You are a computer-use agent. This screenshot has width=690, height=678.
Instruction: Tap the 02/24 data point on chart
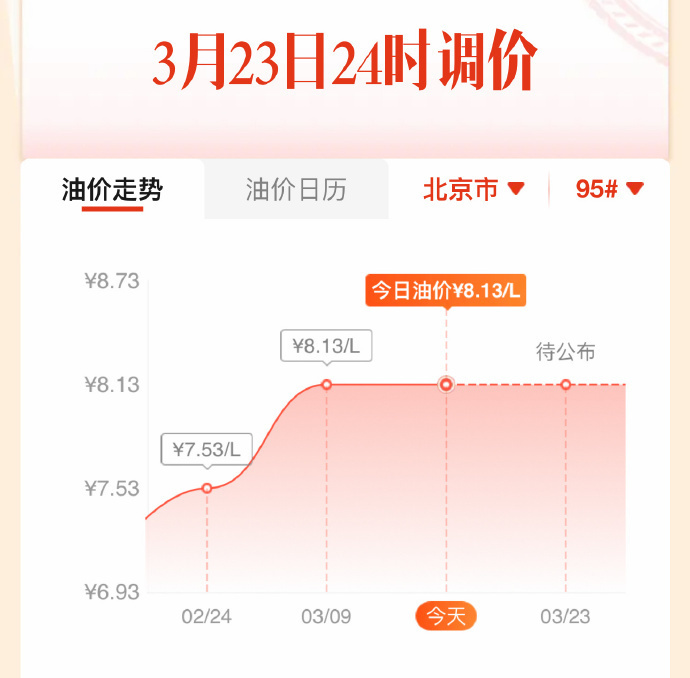coord(207,488)
